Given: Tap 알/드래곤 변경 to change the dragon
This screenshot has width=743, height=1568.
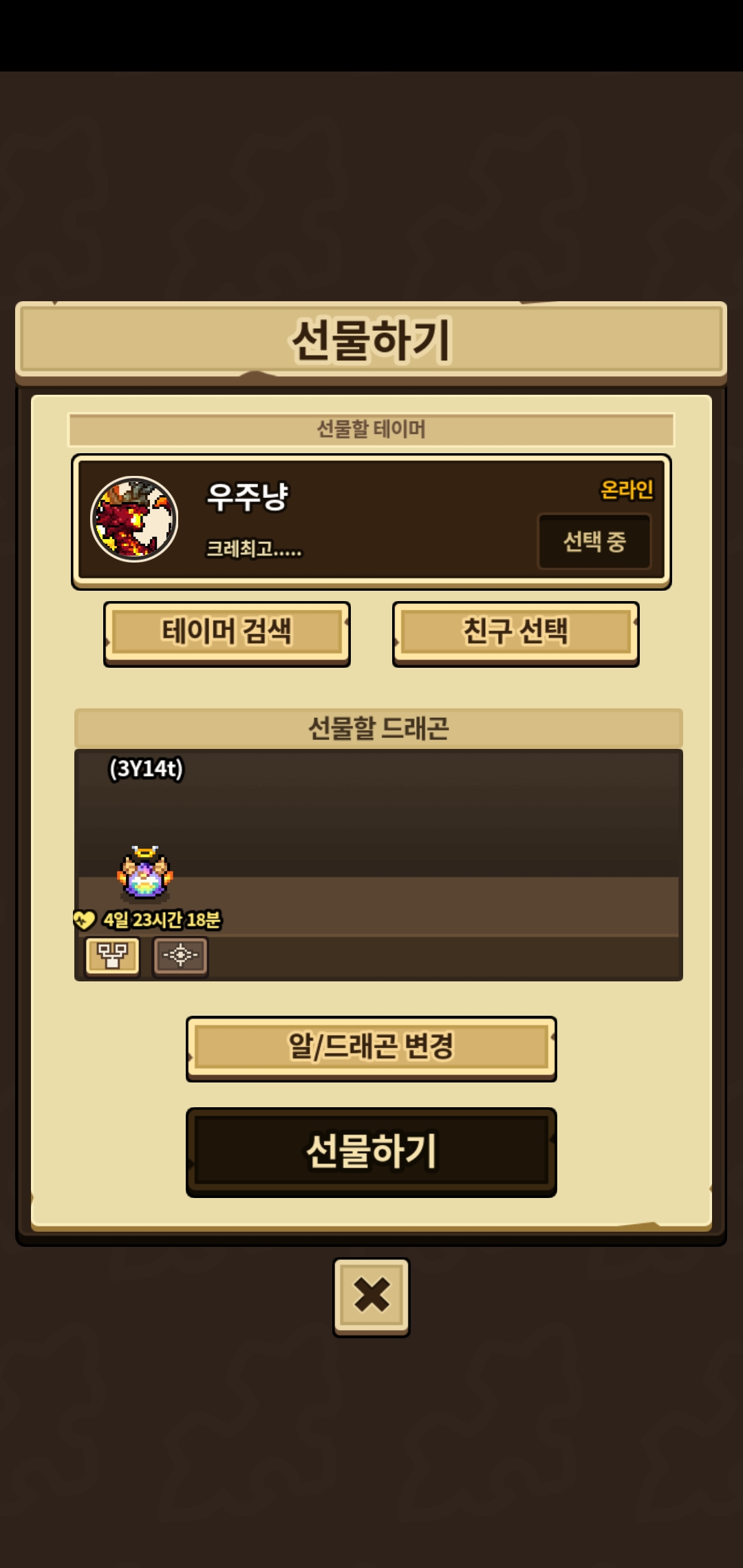Looking at the screenshot, I should coord(371,1048).
